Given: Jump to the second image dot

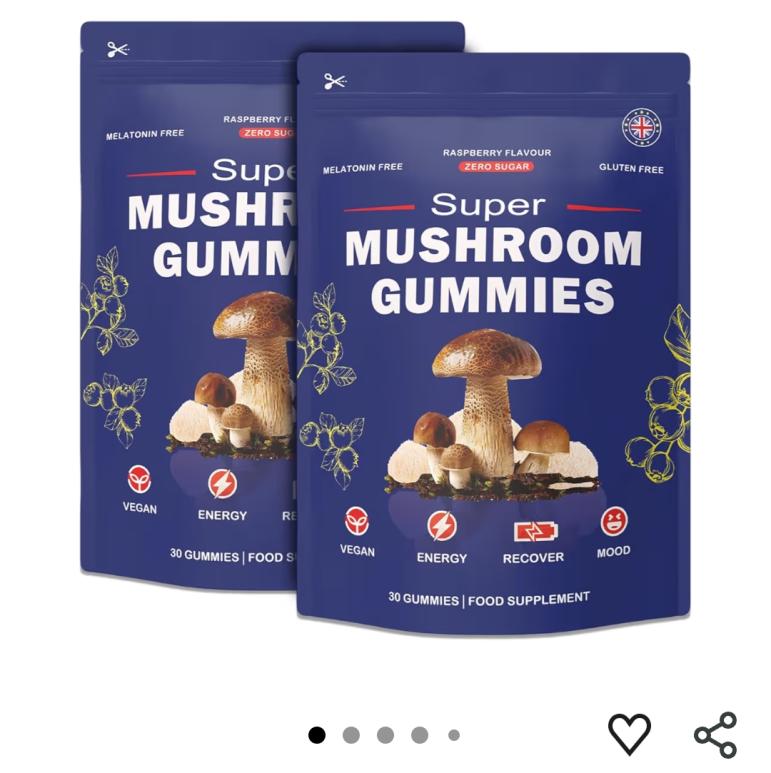Looking at the screenshot, I should pos(351,735).
